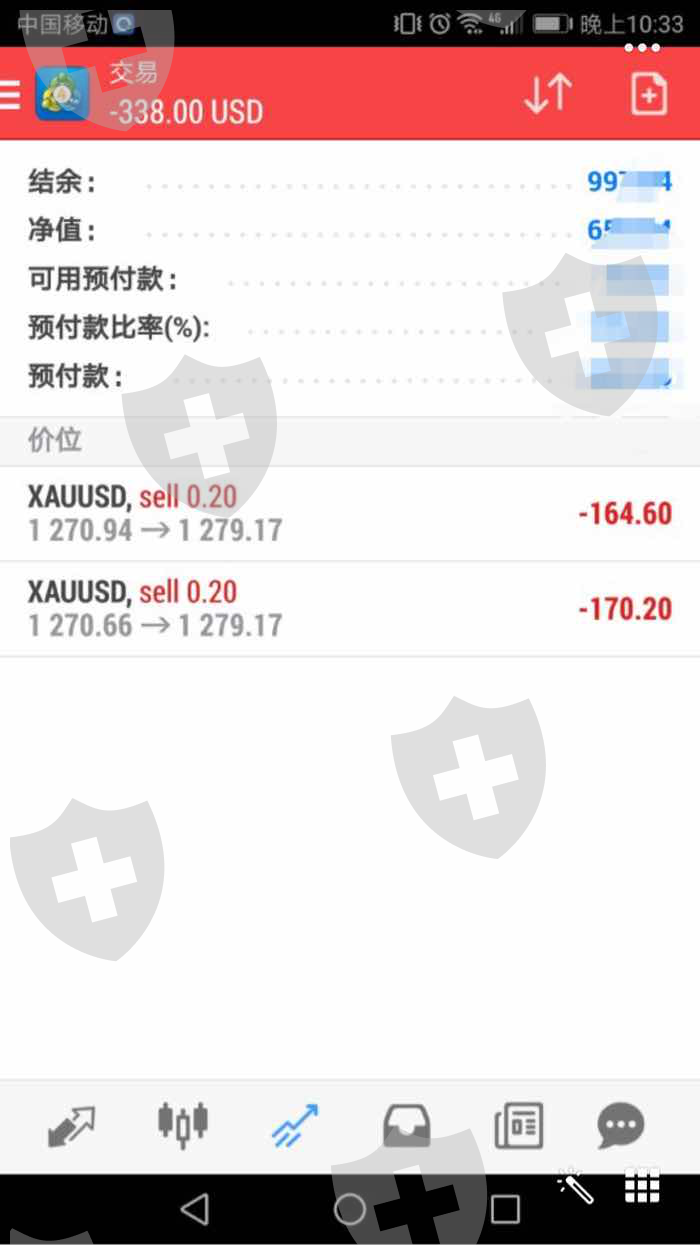Open the side drawer menu
This screenshot has height=1245, width=700.
[x=10, y=95]
